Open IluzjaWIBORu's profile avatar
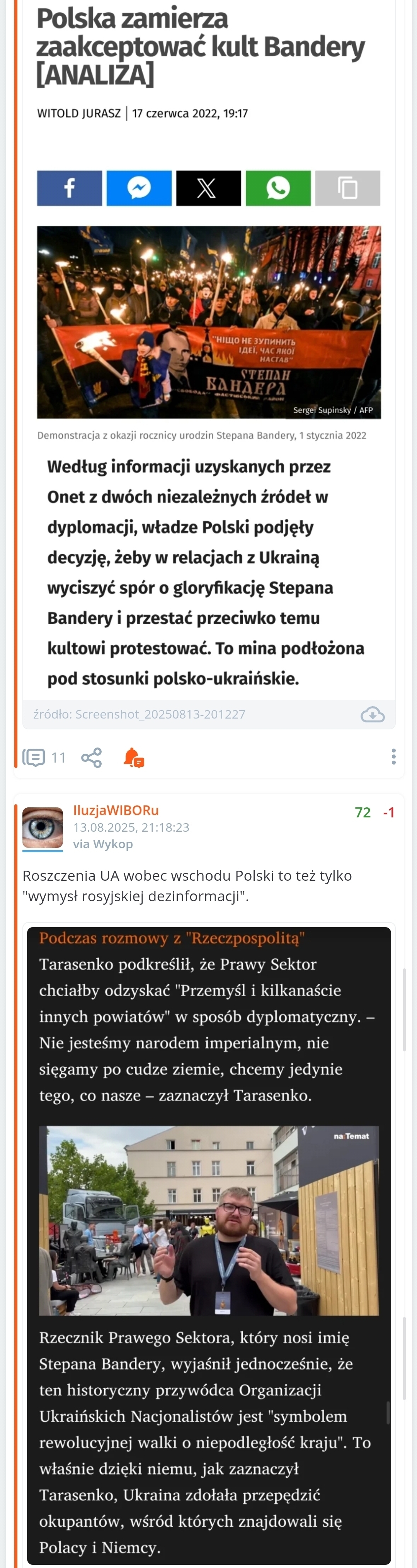The width and height of the screenshot is (417, 1568). 43,827
